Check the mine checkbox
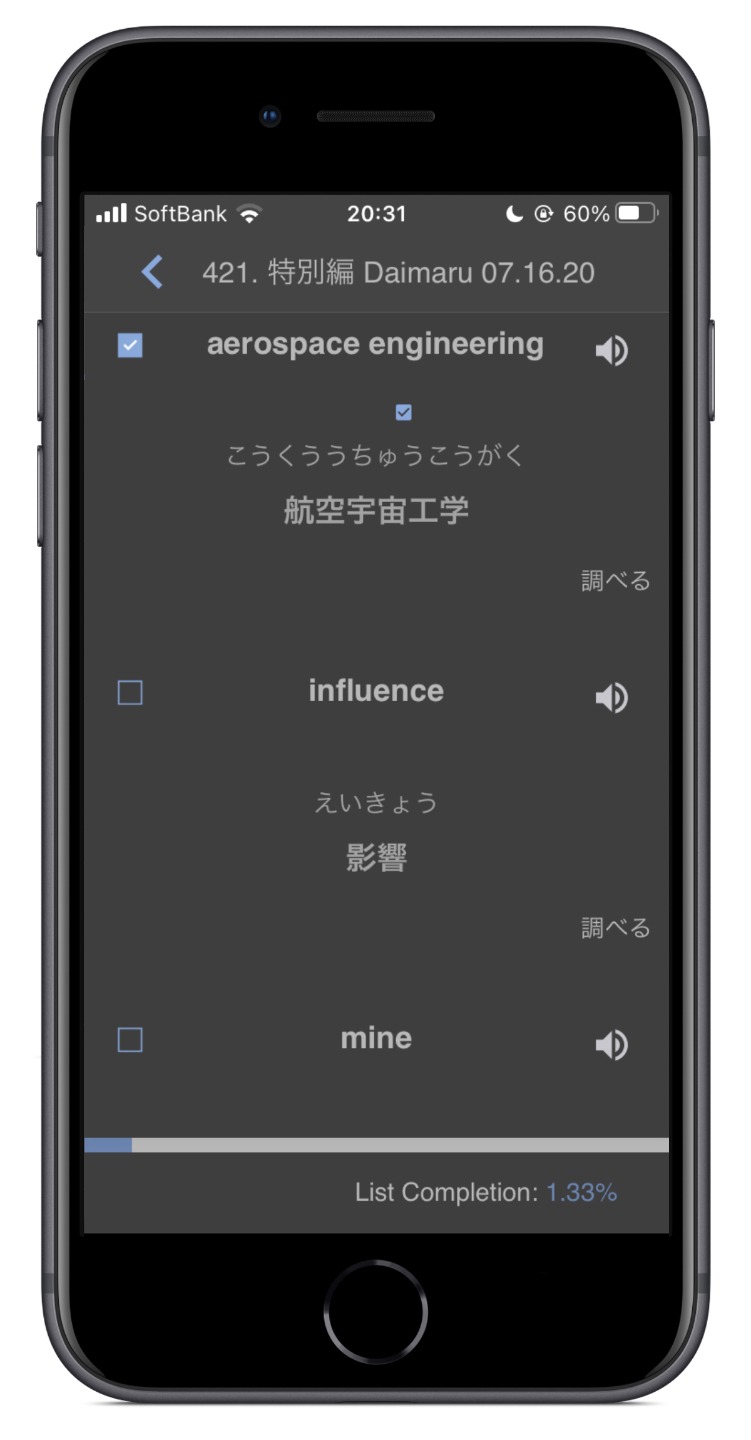 tap(130, 1040)
